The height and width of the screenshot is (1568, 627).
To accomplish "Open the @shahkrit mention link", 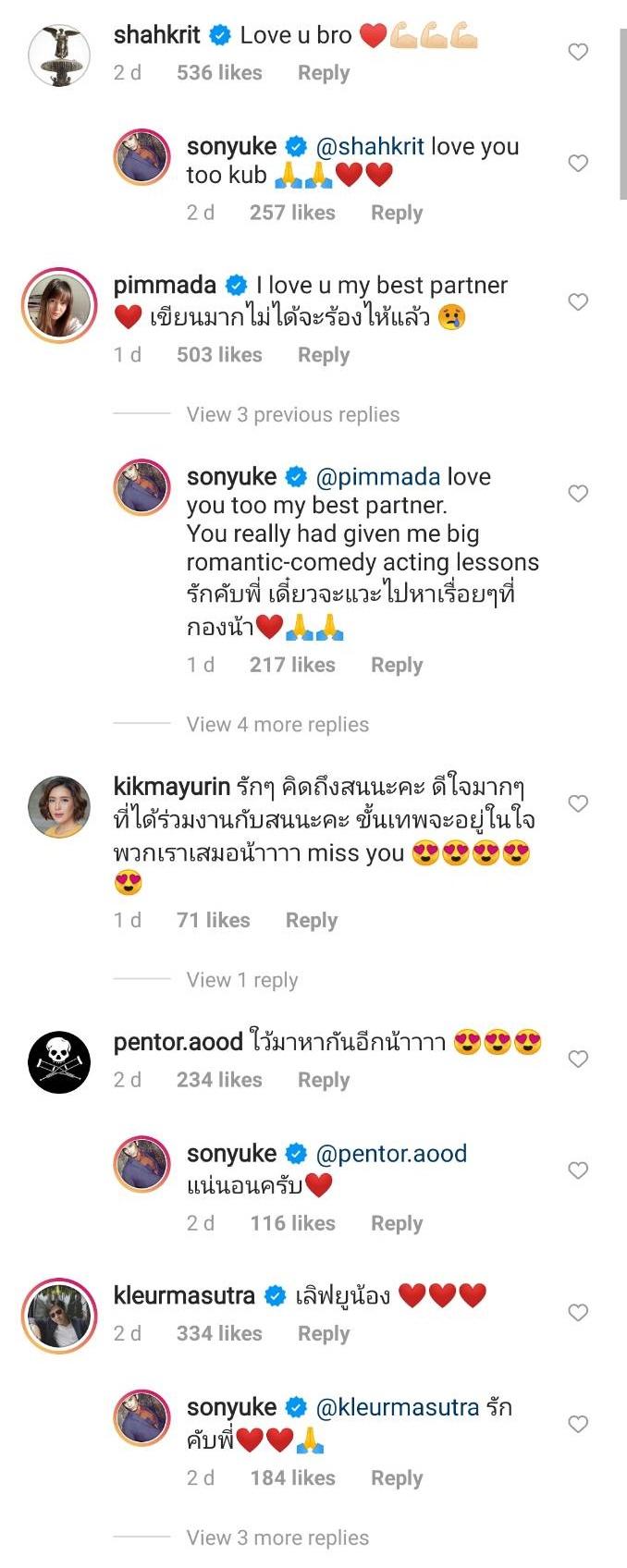I will (370, 147).
